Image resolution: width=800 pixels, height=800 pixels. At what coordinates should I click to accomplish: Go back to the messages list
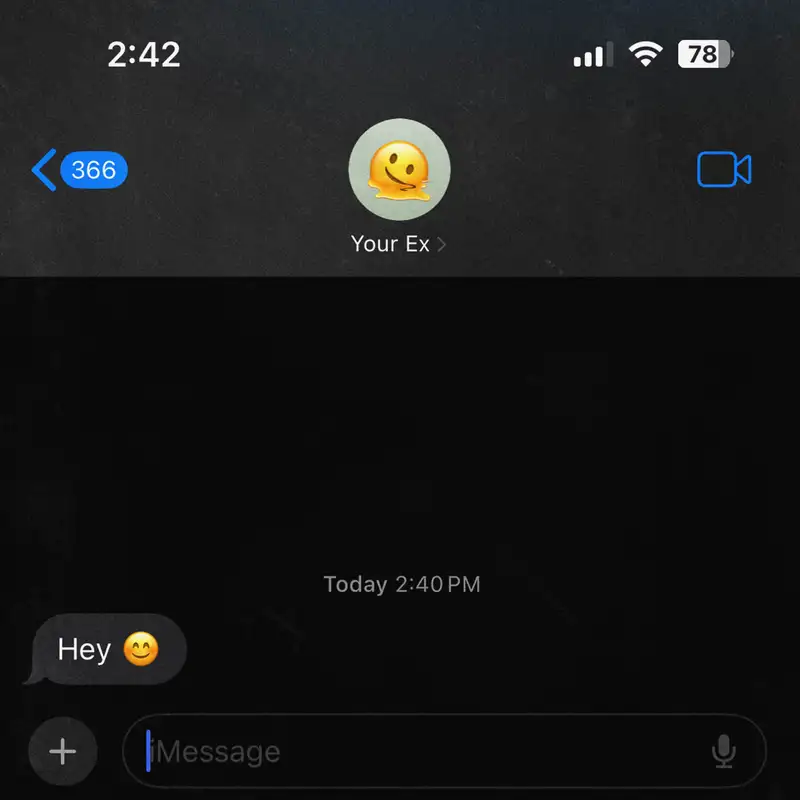pyautogui.click(x=78, y=170)
